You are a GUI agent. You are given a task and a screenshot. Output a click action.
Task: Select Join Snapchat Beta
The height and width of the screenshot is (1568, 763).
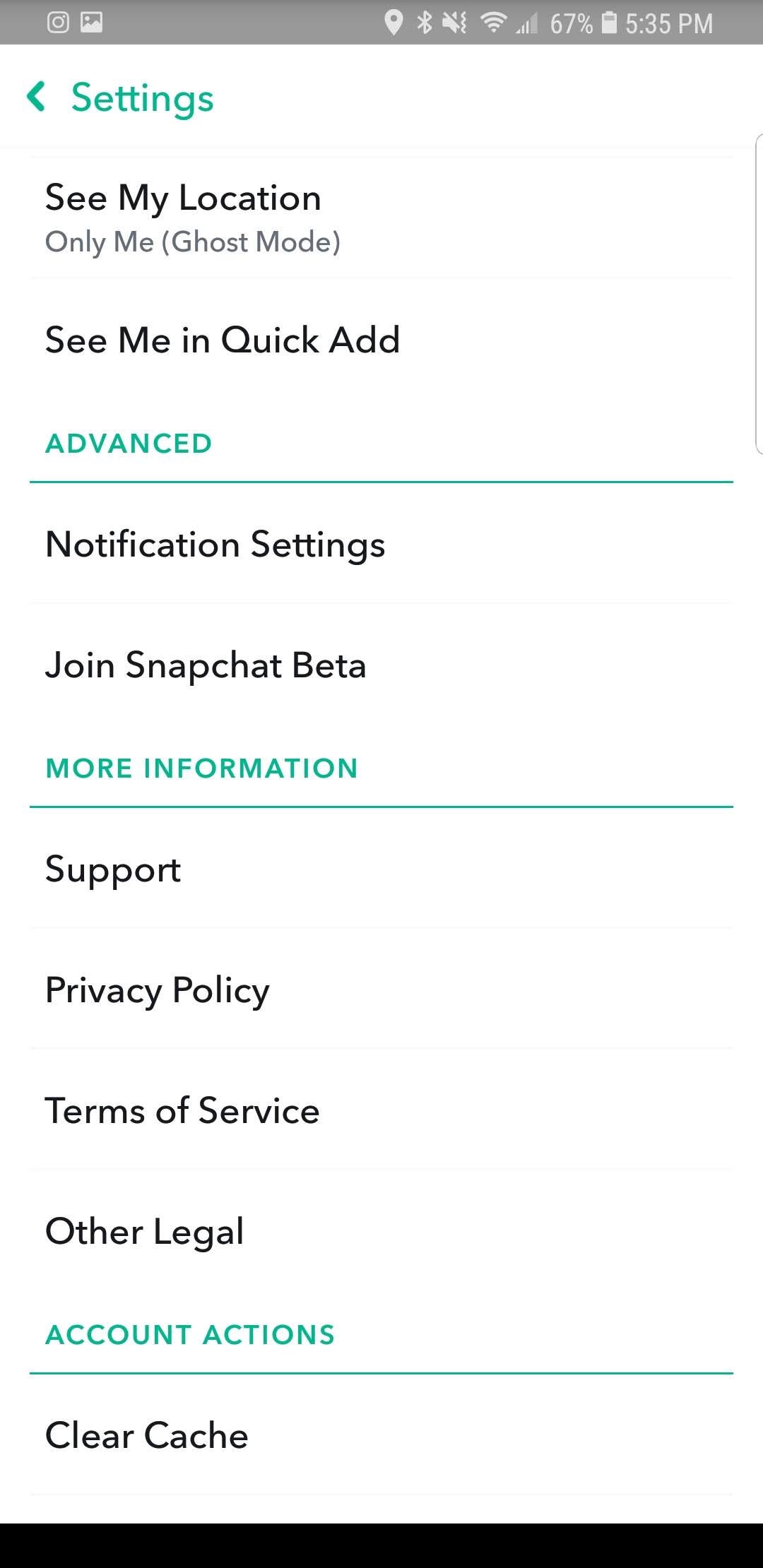[x=381, y=665]
